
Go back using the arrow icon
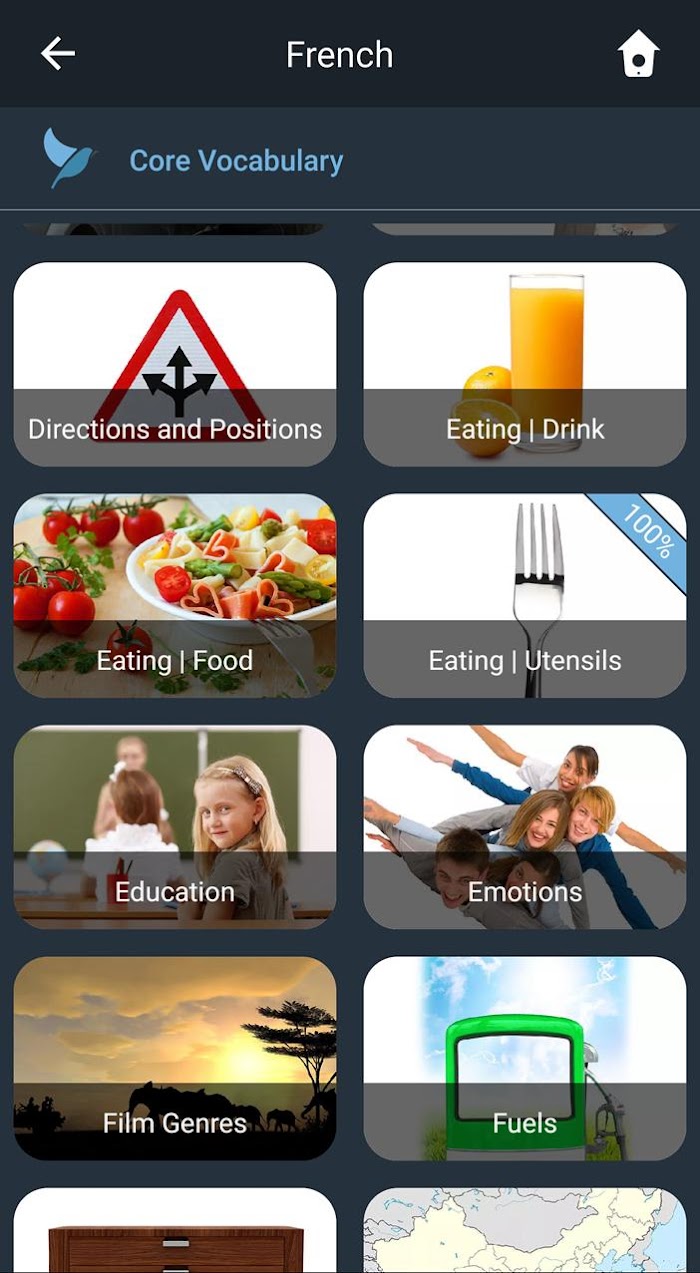coord(58,54)
